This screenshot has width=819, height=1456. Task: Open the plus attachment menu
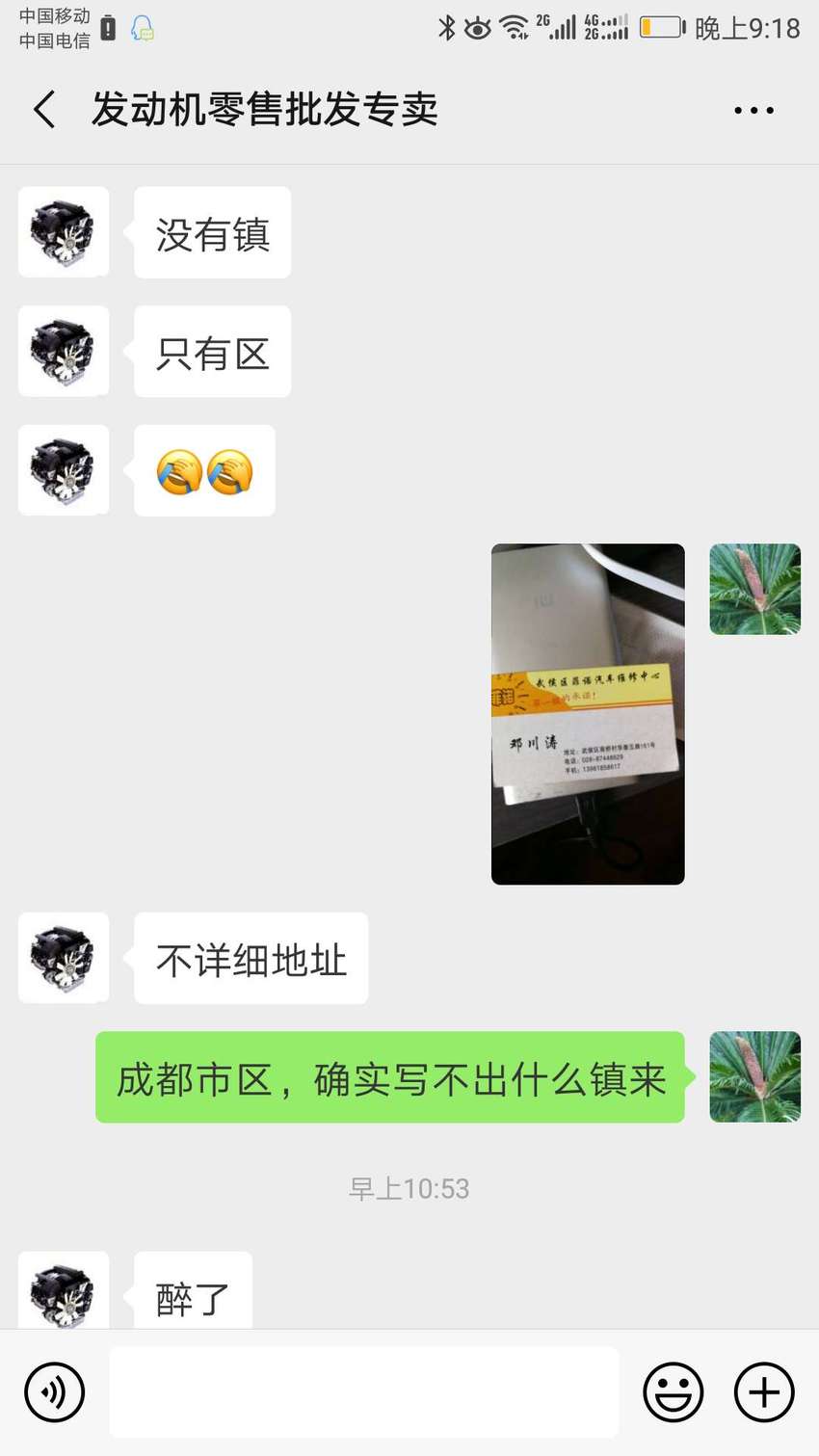[x=764, y=1392]
